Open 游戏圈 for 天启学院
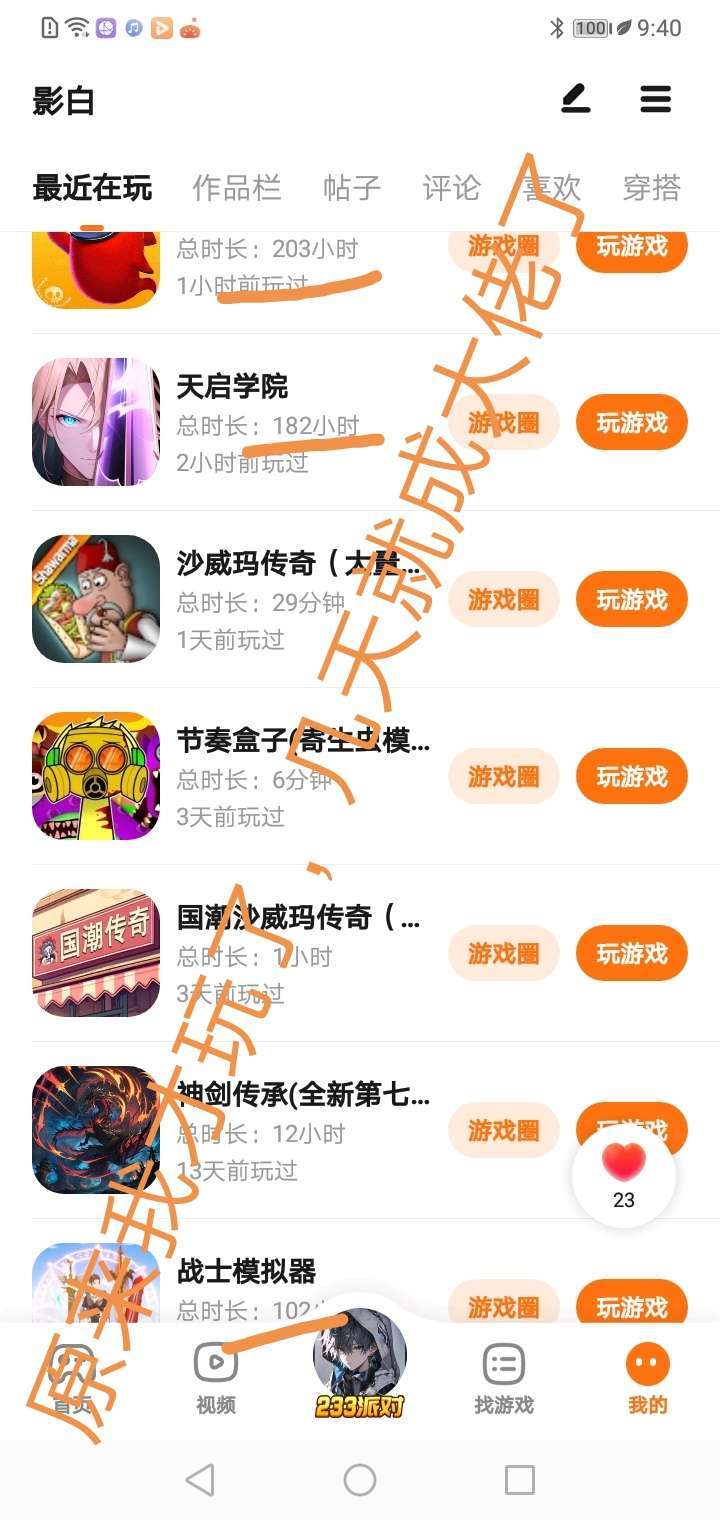 click(x=503, y=423)
